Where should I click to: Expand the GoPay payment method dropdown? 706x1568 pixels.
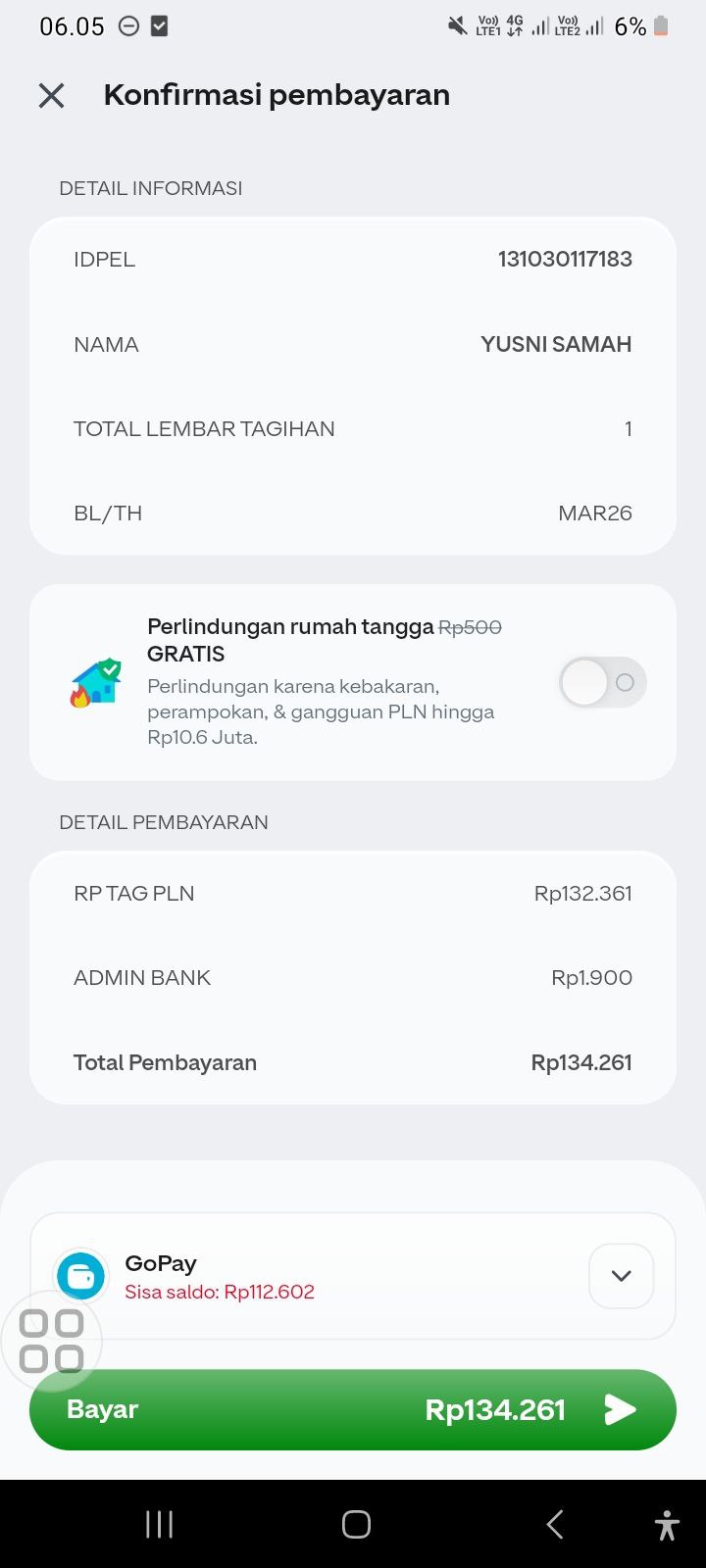pos(621,1275)
